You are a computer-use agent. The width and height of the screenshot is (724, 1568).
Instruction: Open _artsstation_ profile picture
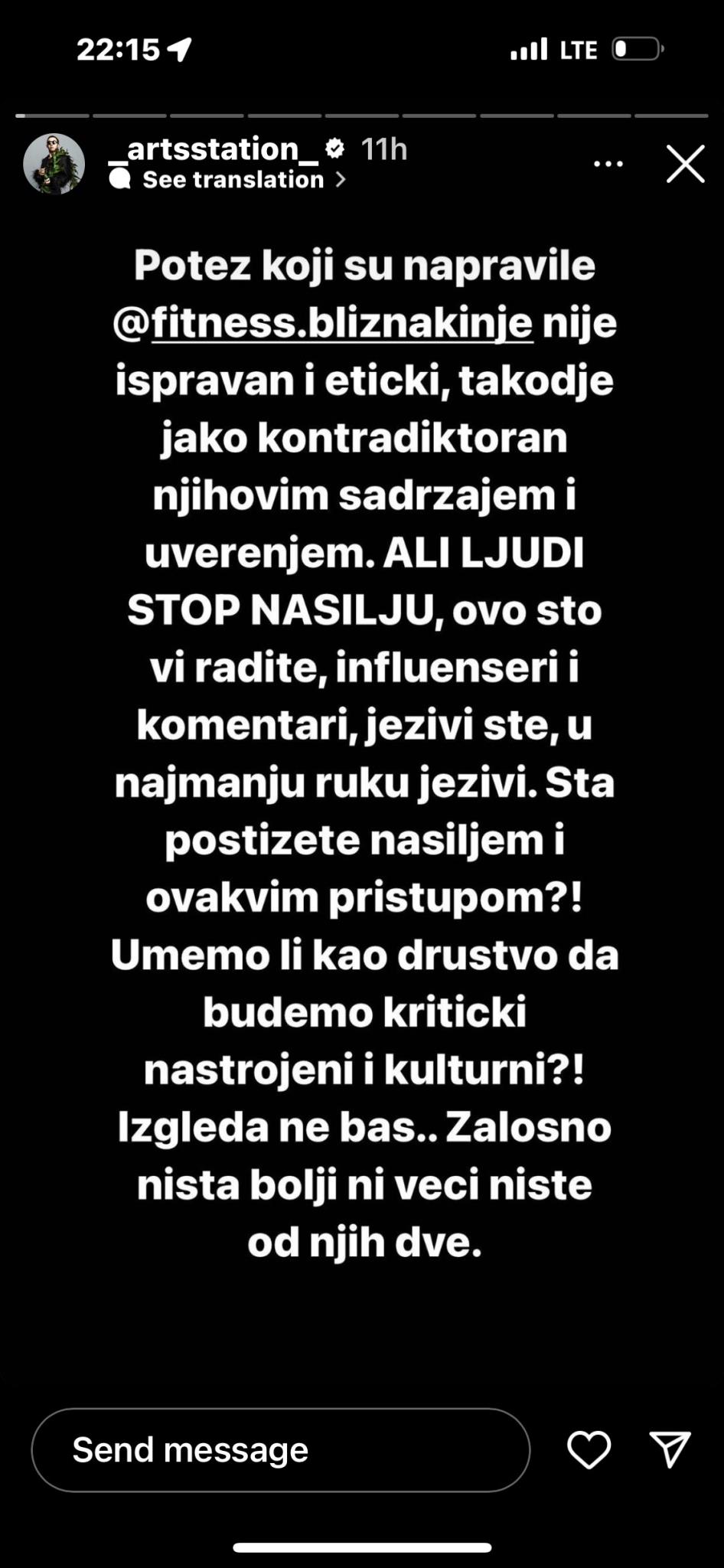tap(54, 164)
